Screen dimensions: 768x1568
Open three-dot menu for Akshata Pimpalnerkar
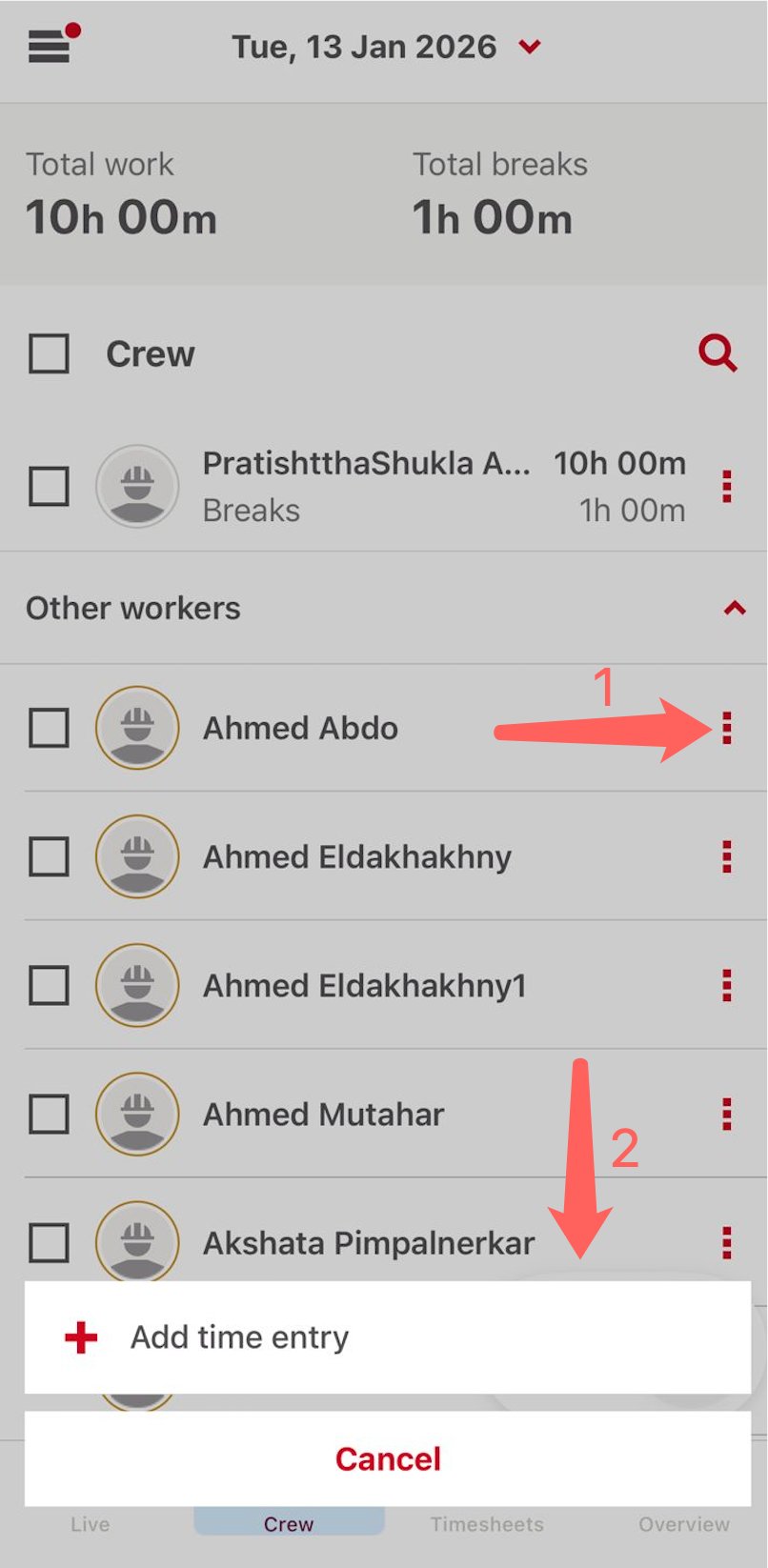point(726,1242)
